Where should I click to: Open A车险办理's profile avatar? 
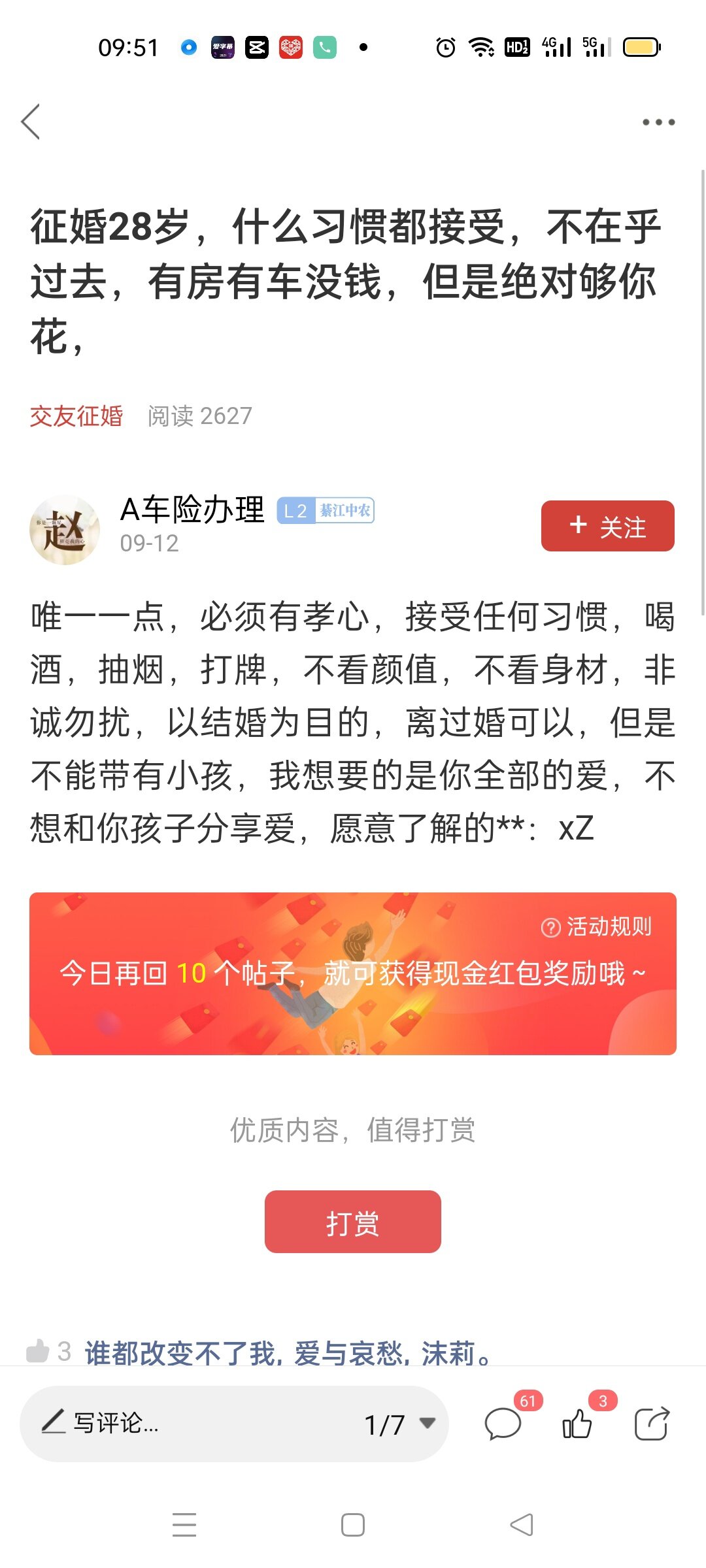click(x=64, y=530)
